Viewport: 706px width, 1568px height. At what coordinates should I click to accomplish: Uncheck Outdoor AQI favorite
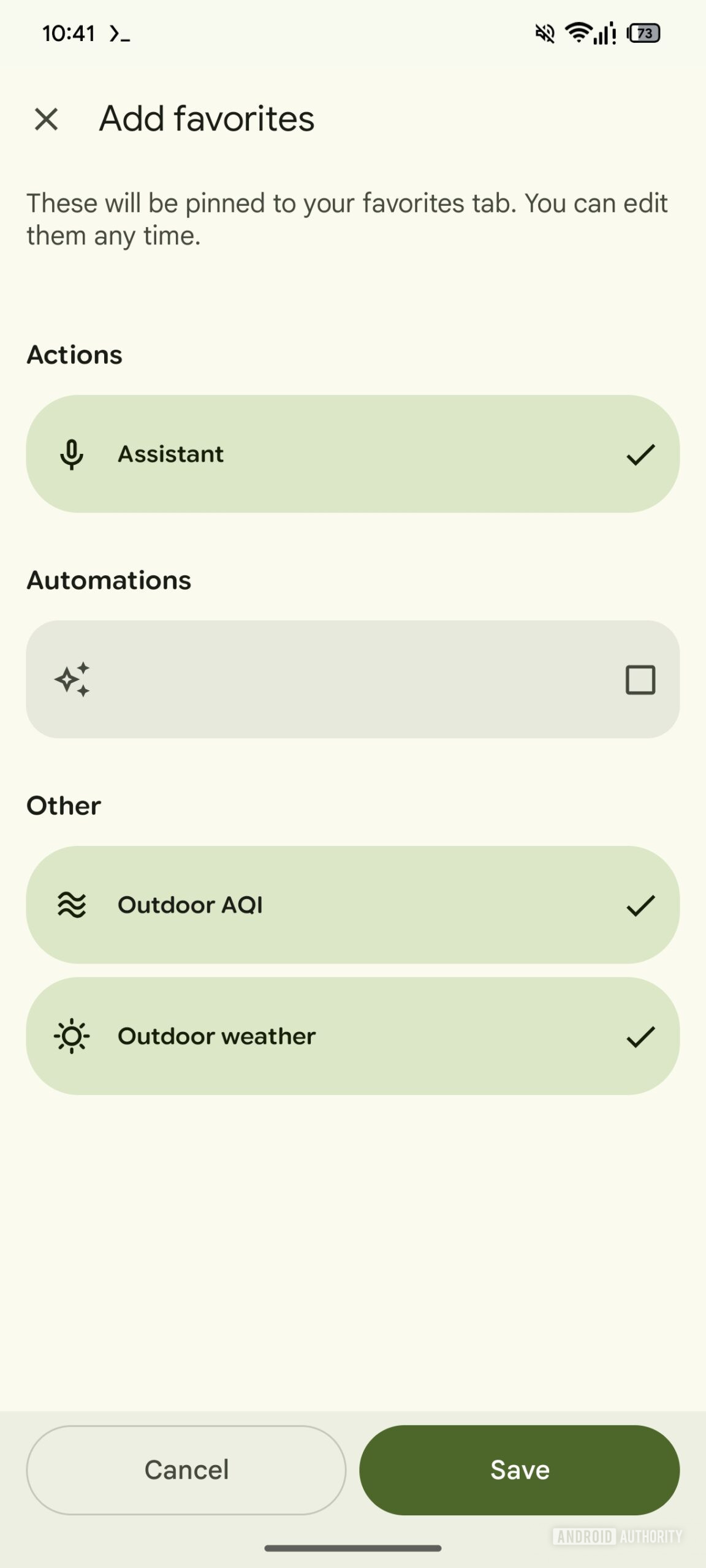(640, 905)
